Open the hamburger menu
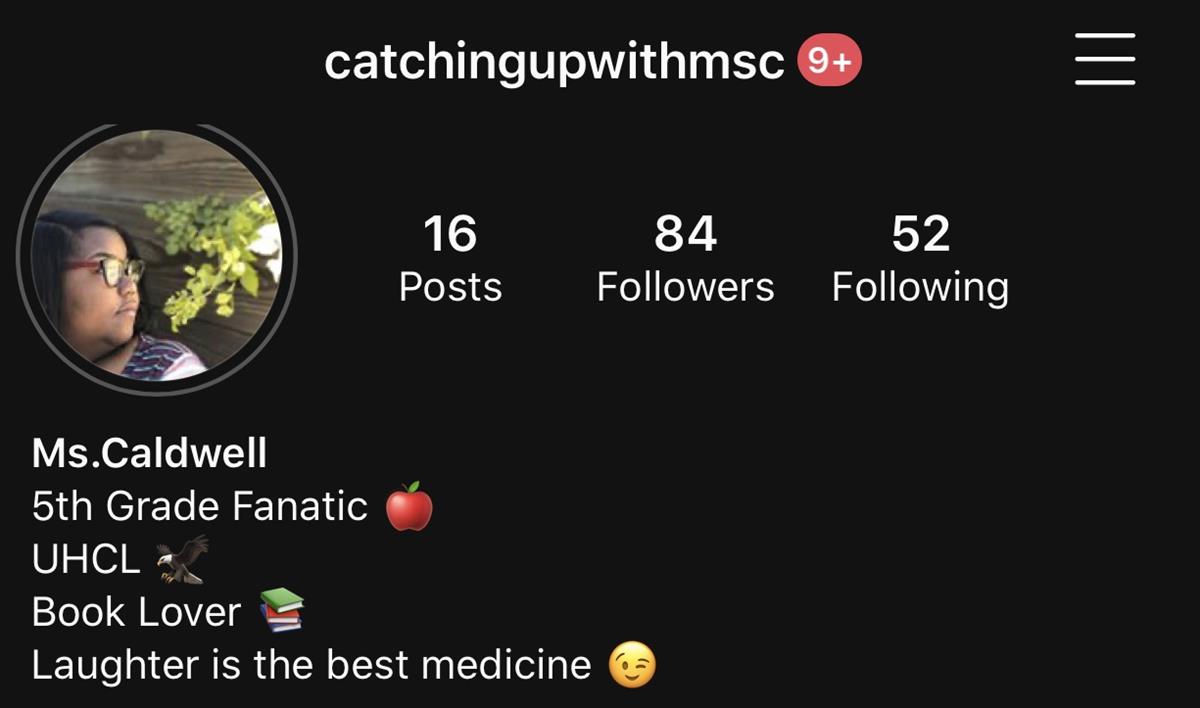1200x708 pixels. 1104,59
